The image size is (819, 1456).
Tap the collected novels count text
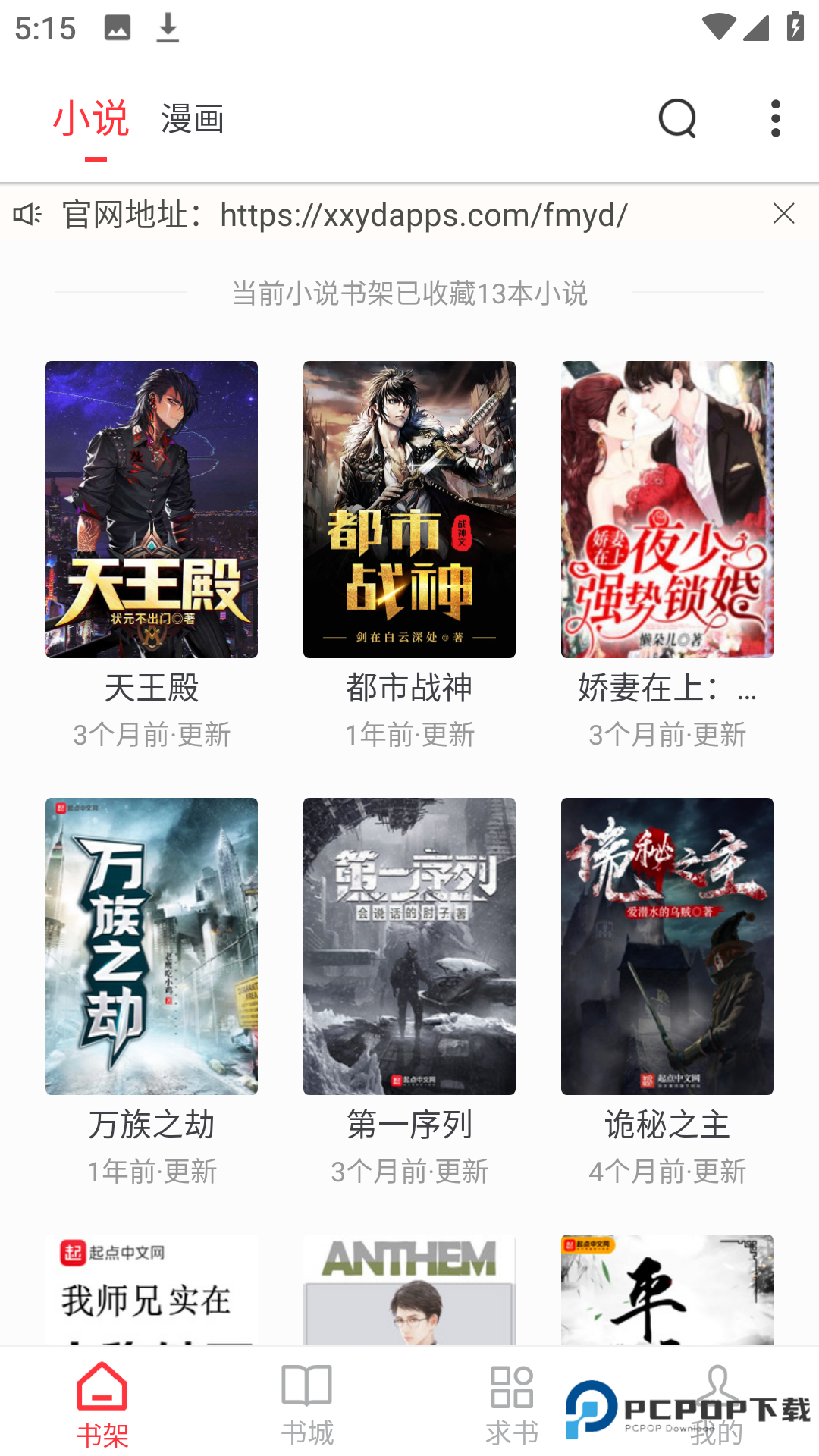[x=409, y=294]
